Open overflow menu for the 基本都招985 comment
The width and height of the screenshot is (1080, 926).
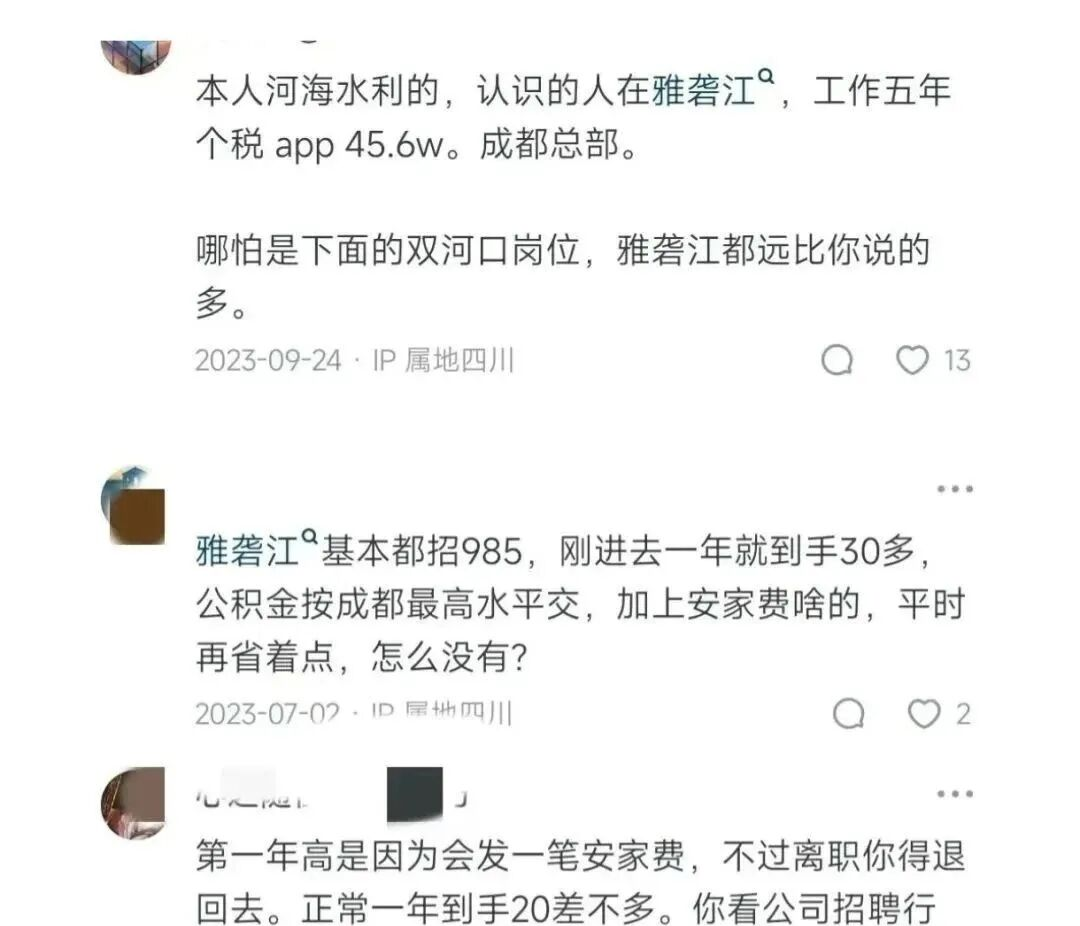[x=954, y=489]
